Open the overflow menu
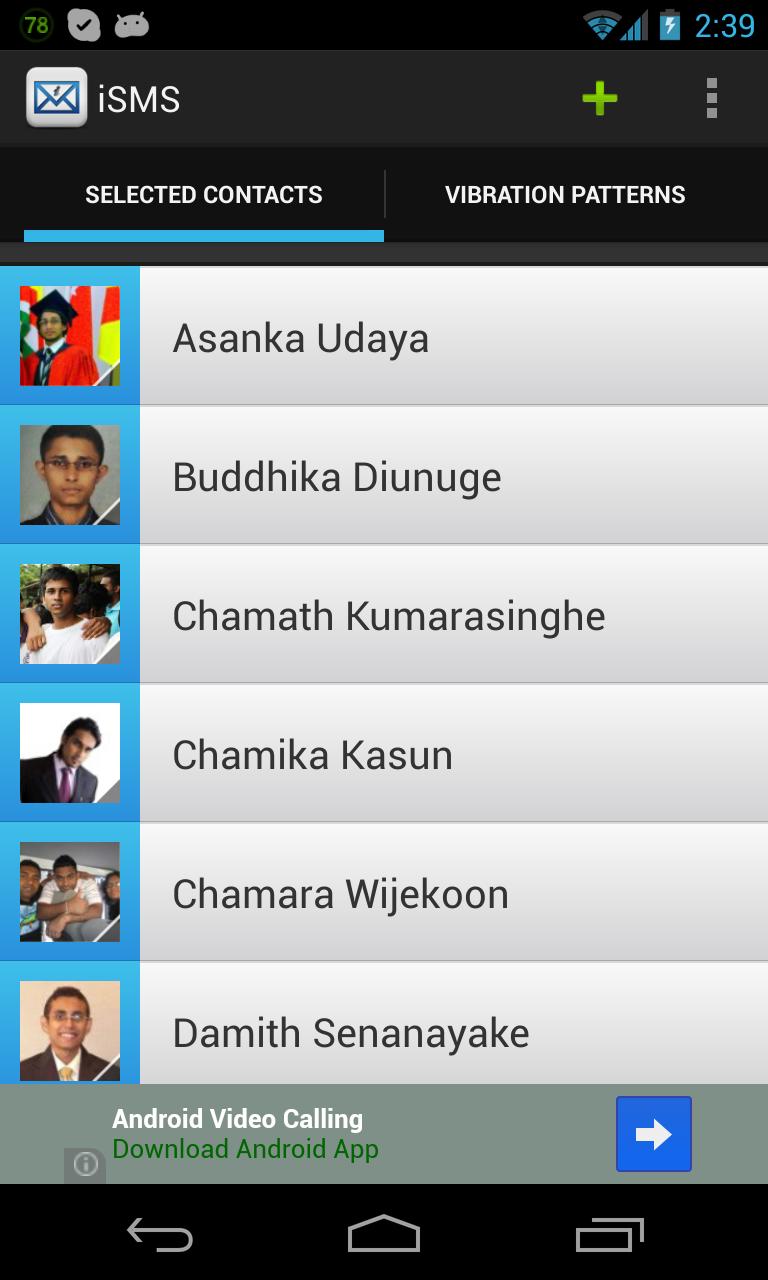This screenshot has height=1280, width=768. pos(711,99)
